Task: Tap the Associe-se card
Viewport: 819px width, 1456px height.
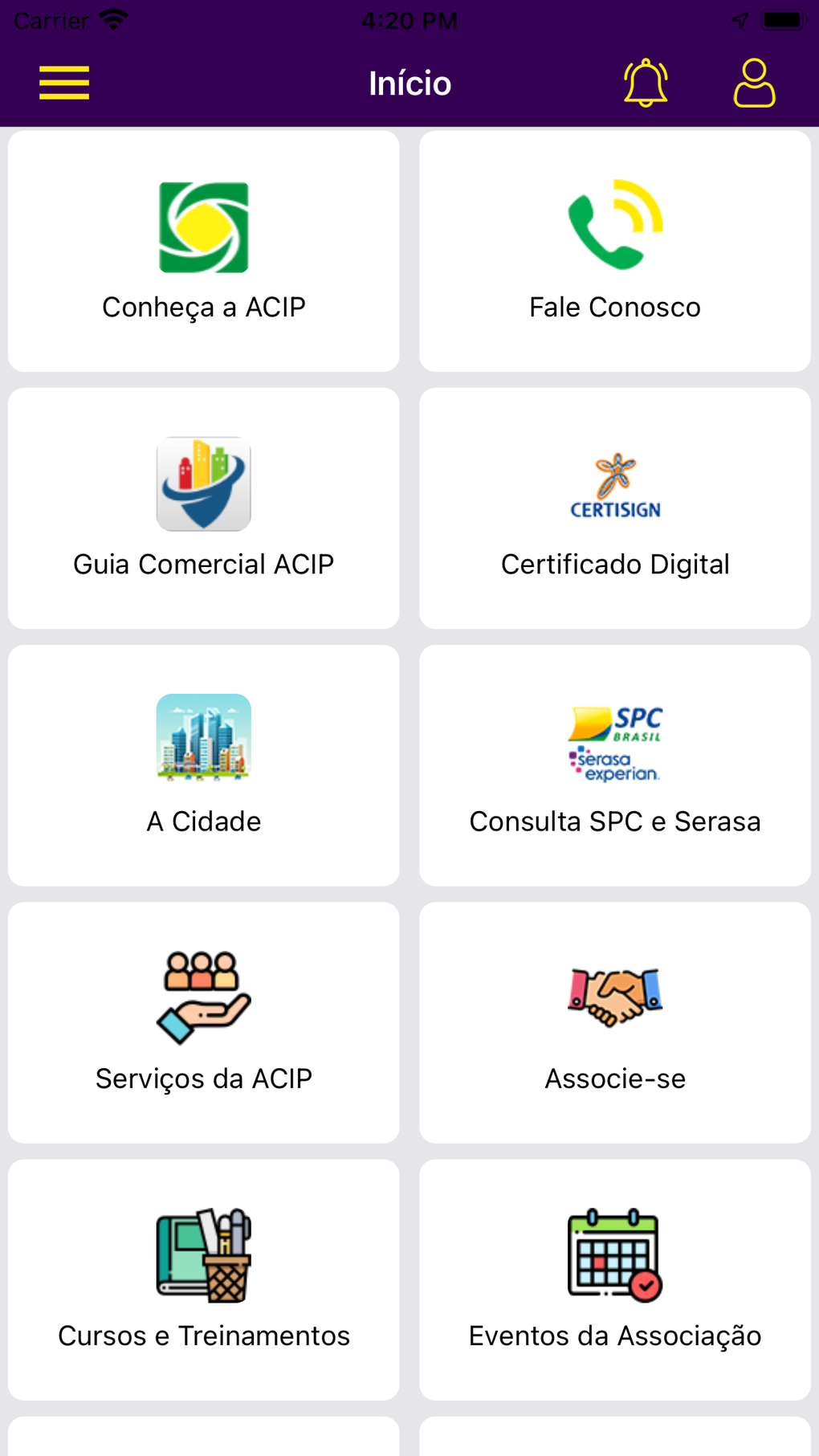Action: click(x=615, y=1022)
